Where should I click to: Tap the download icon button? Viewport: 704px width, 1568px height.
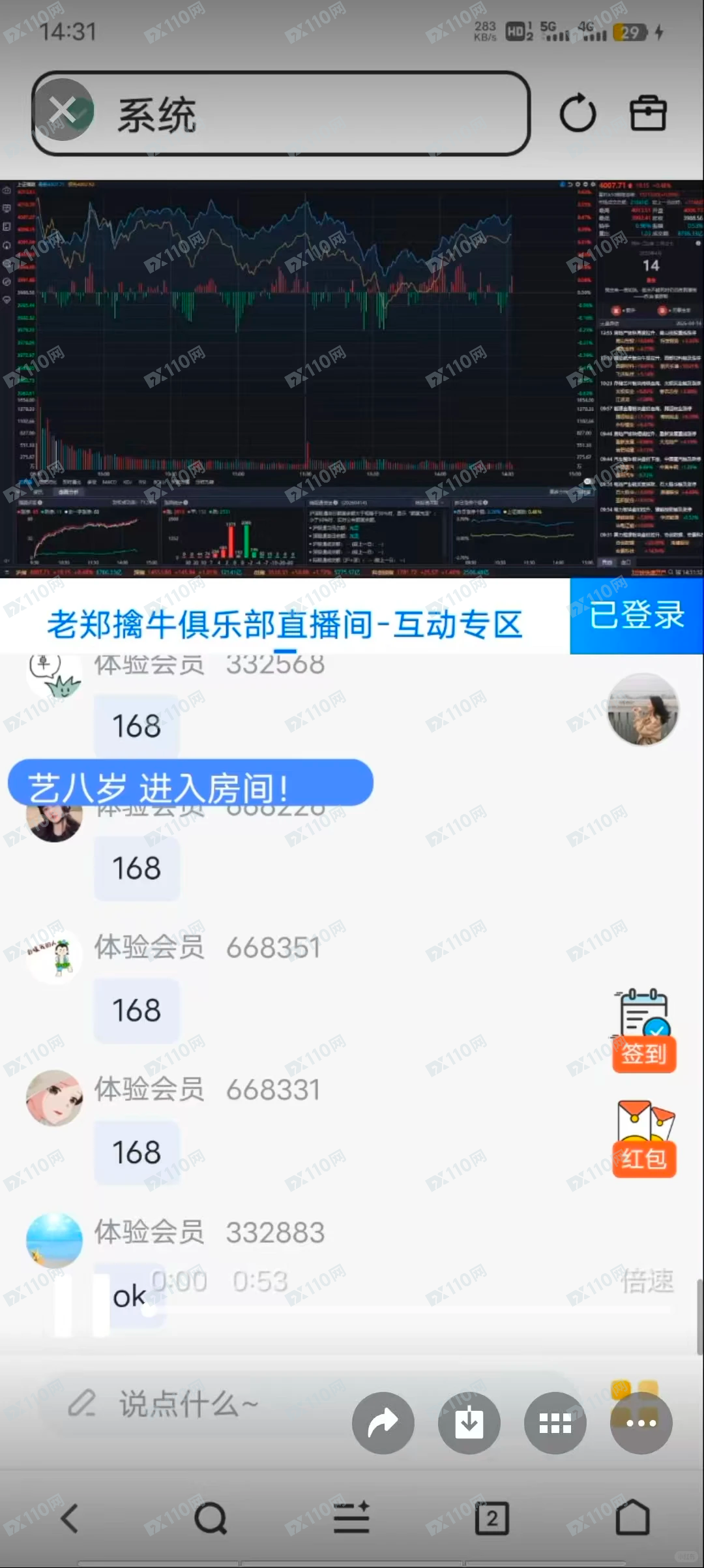pyautogui.click(x=469, y=1423)
